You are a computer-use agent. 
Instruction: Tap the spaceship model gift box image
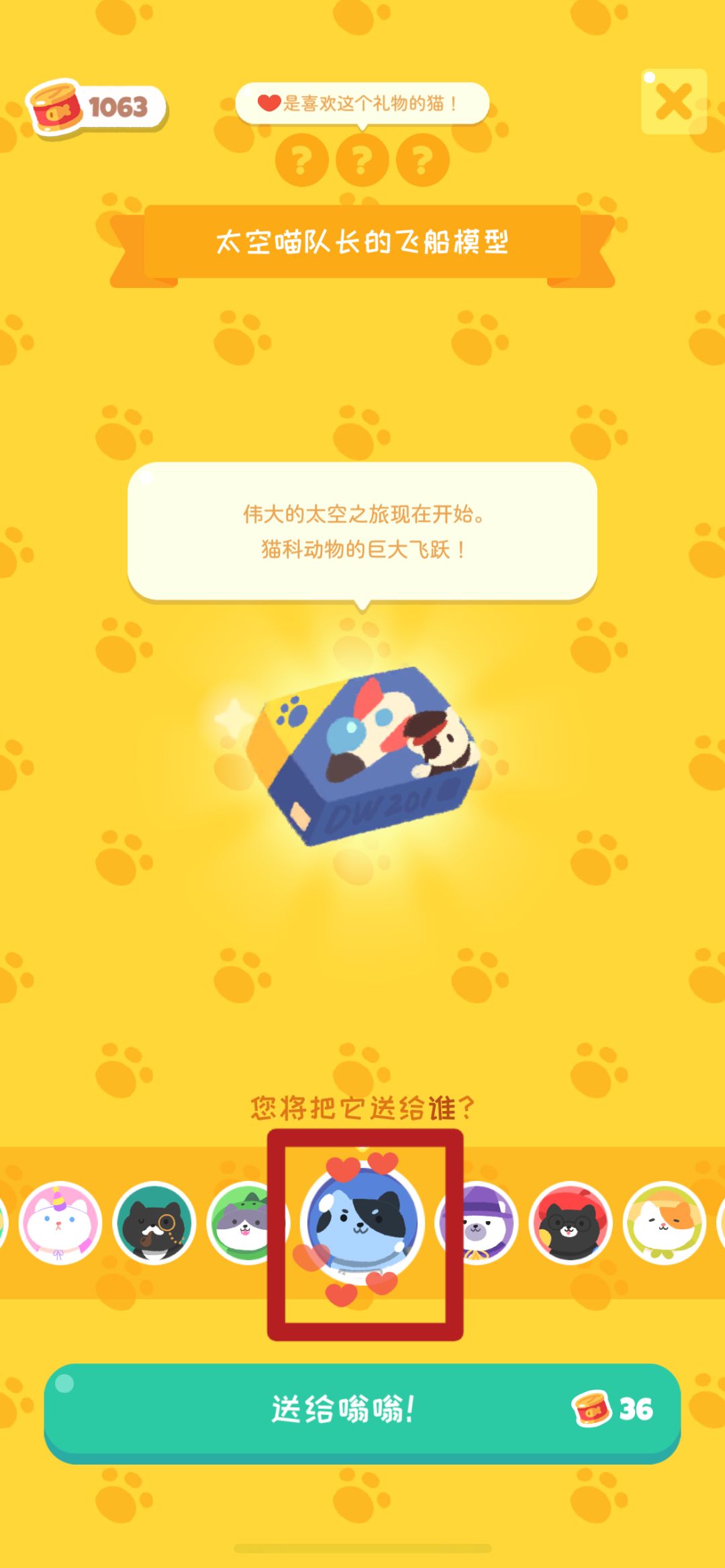[362, 758]
